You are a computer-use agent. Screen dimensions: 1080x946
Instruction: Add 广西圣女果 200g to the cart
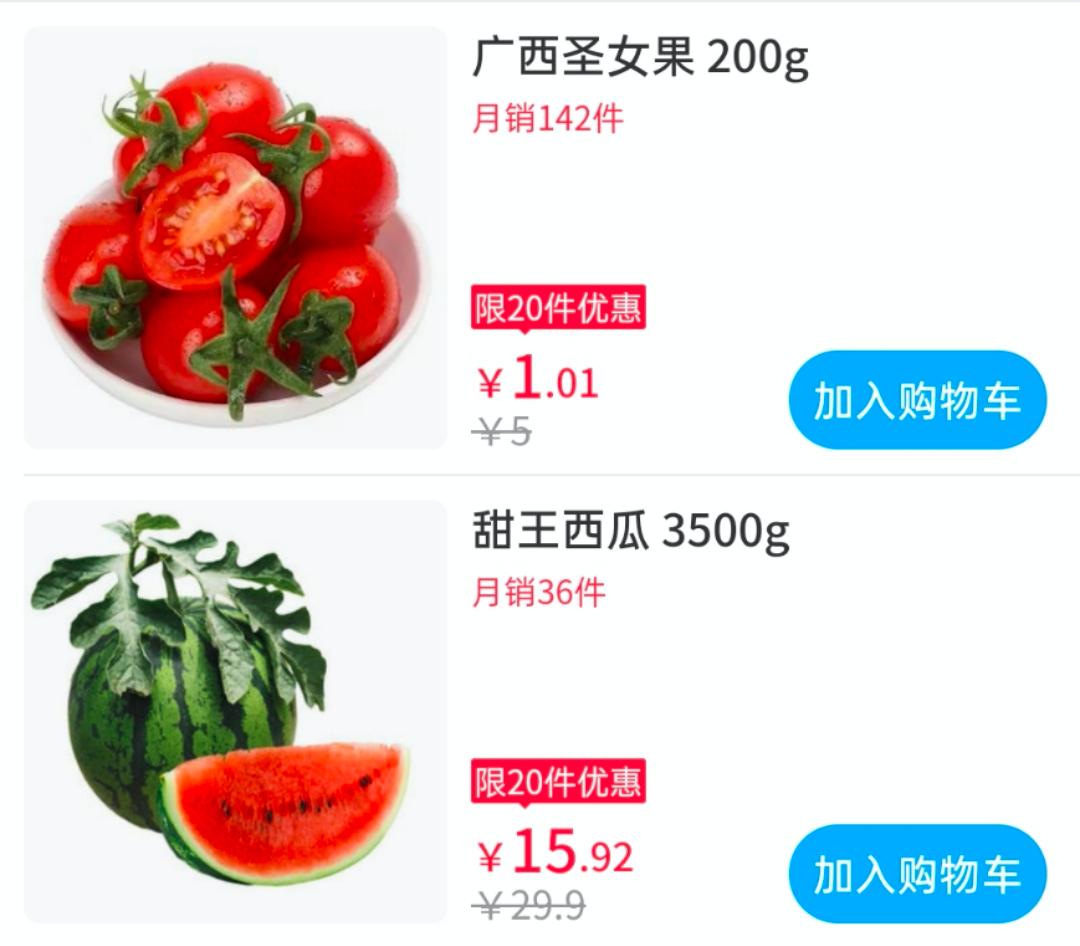(x=917, y=400)
